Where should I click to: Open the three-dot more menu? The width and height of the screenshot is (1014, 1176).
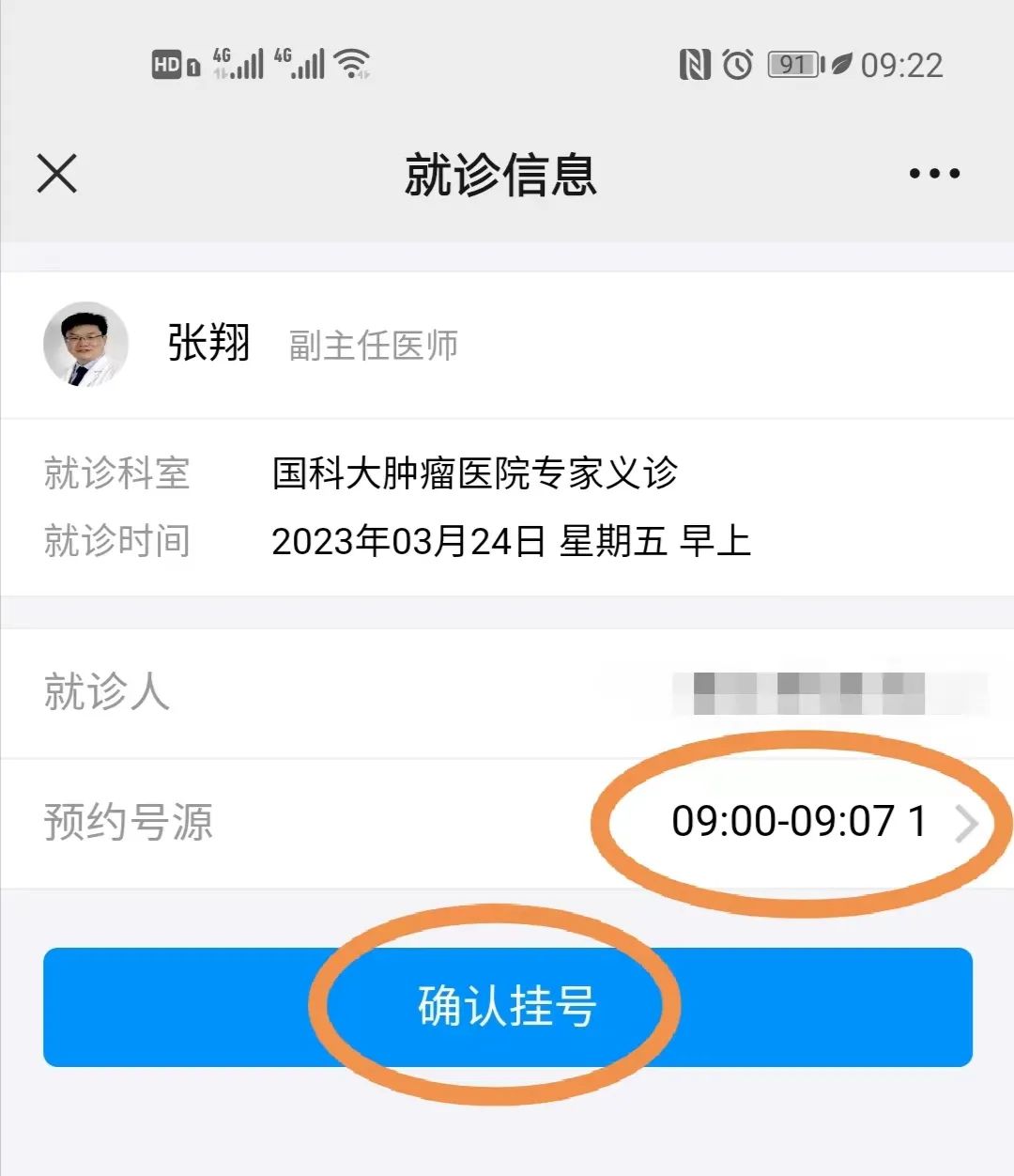pos(934,174)
